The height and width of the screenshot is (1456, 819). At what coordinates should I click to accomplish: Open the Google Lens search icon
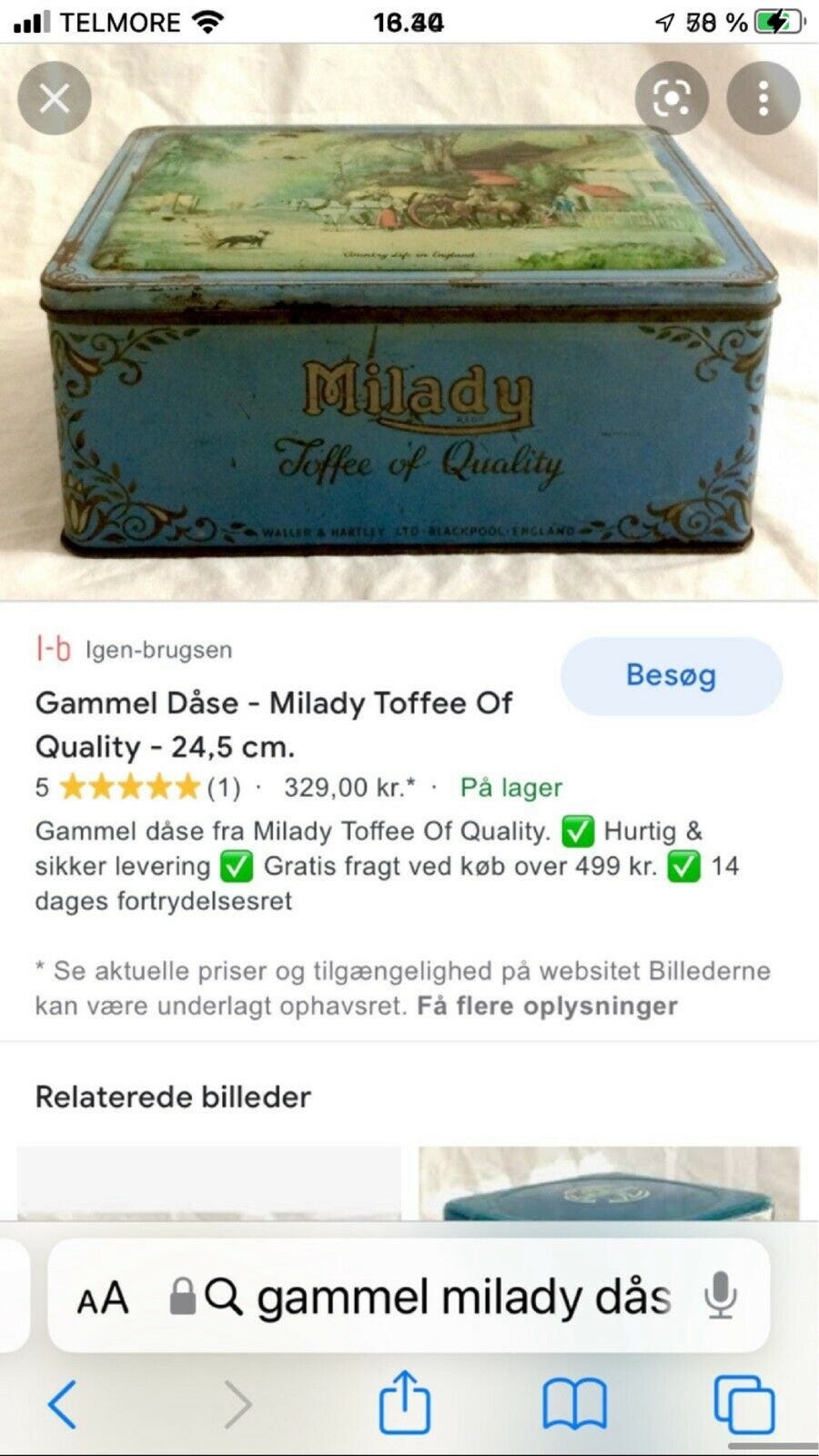click(672, 98)
